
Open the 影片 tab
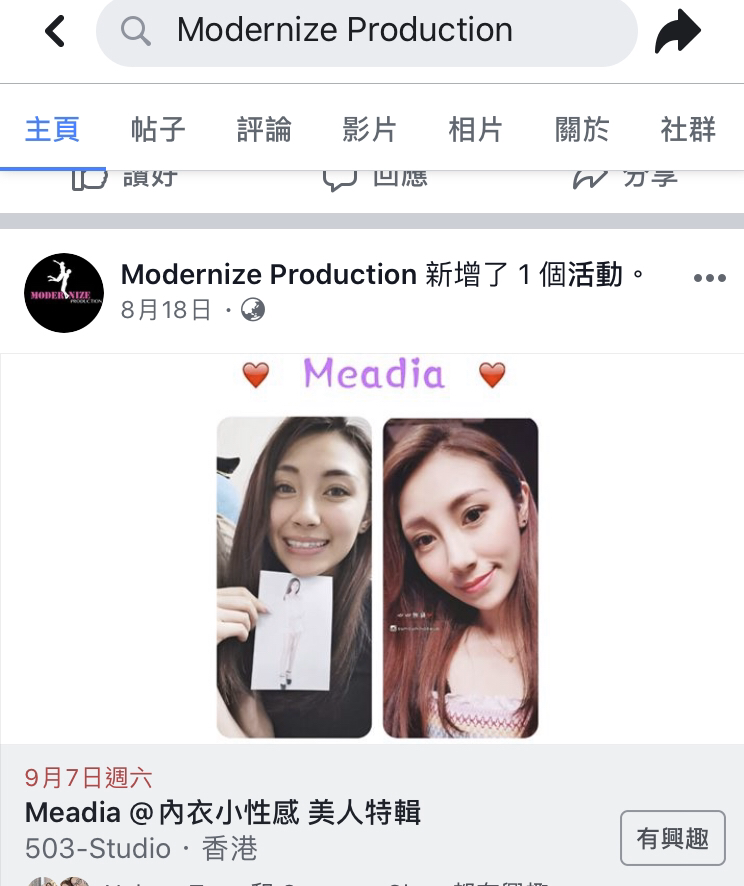click(x=370, y=129)
